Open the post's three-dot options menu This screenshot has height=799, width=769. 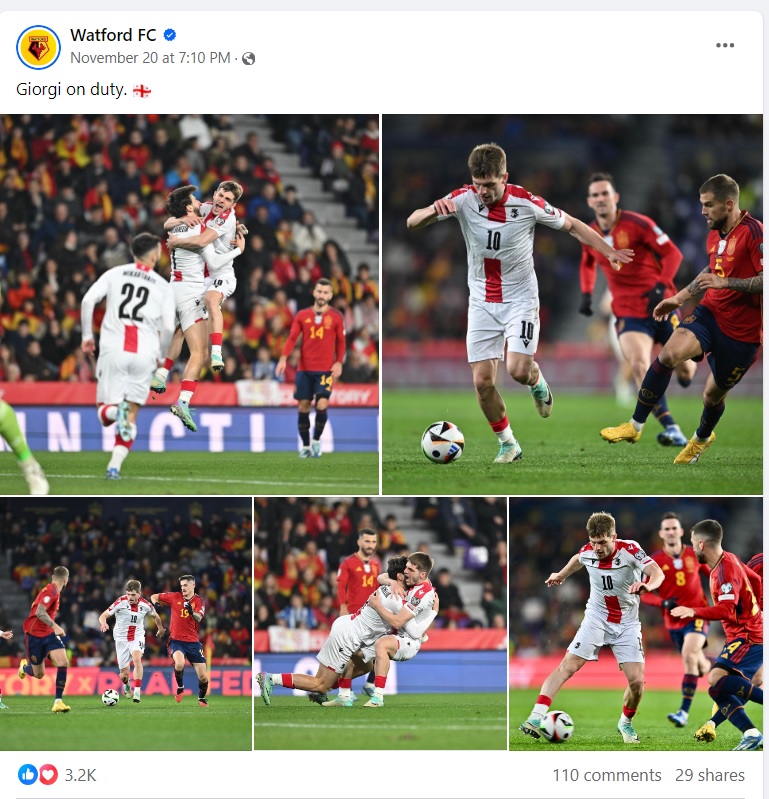(725, 45)
